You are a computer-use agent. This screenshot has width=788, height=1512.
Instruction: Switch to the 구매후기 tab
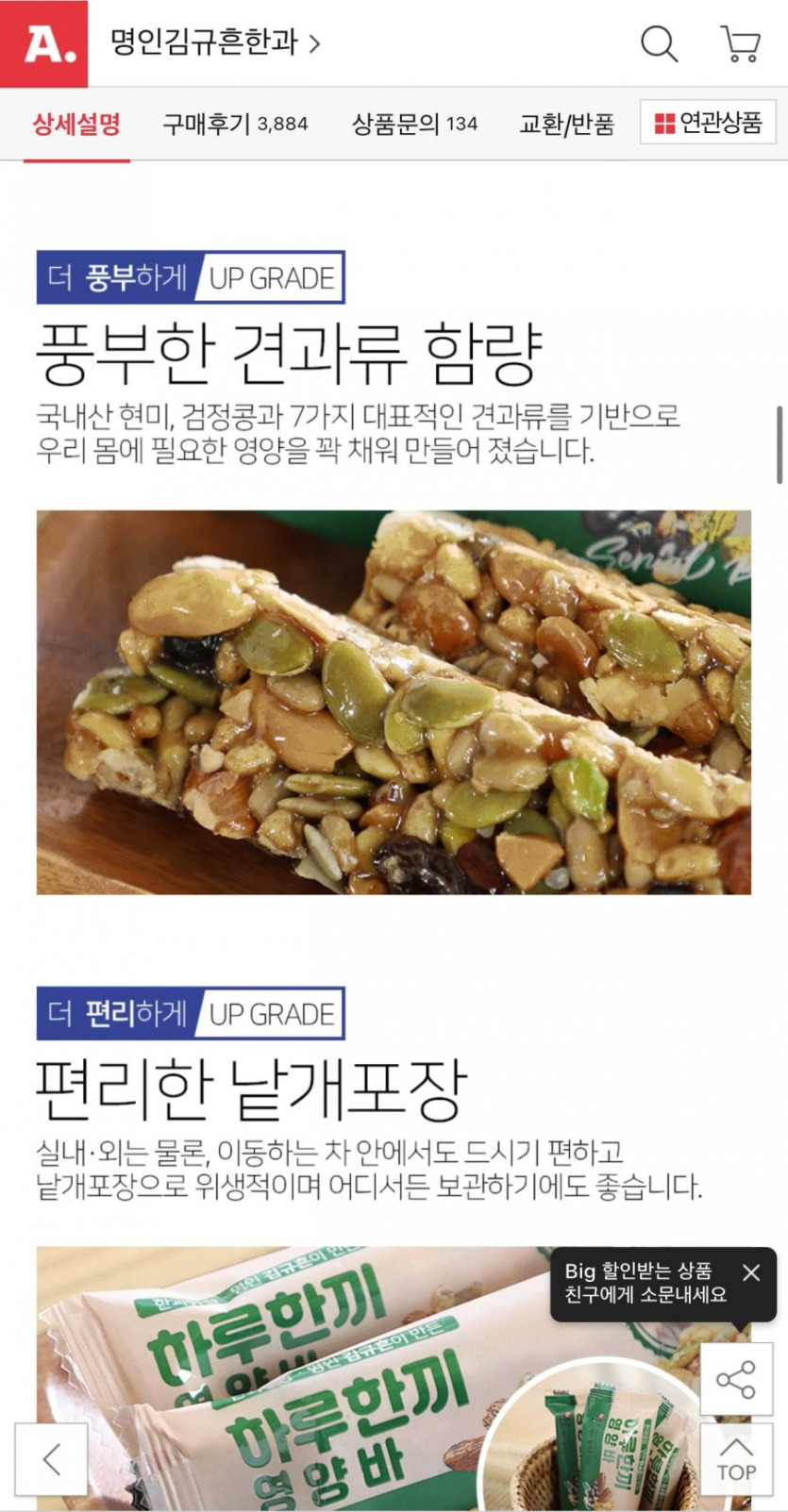235,124
